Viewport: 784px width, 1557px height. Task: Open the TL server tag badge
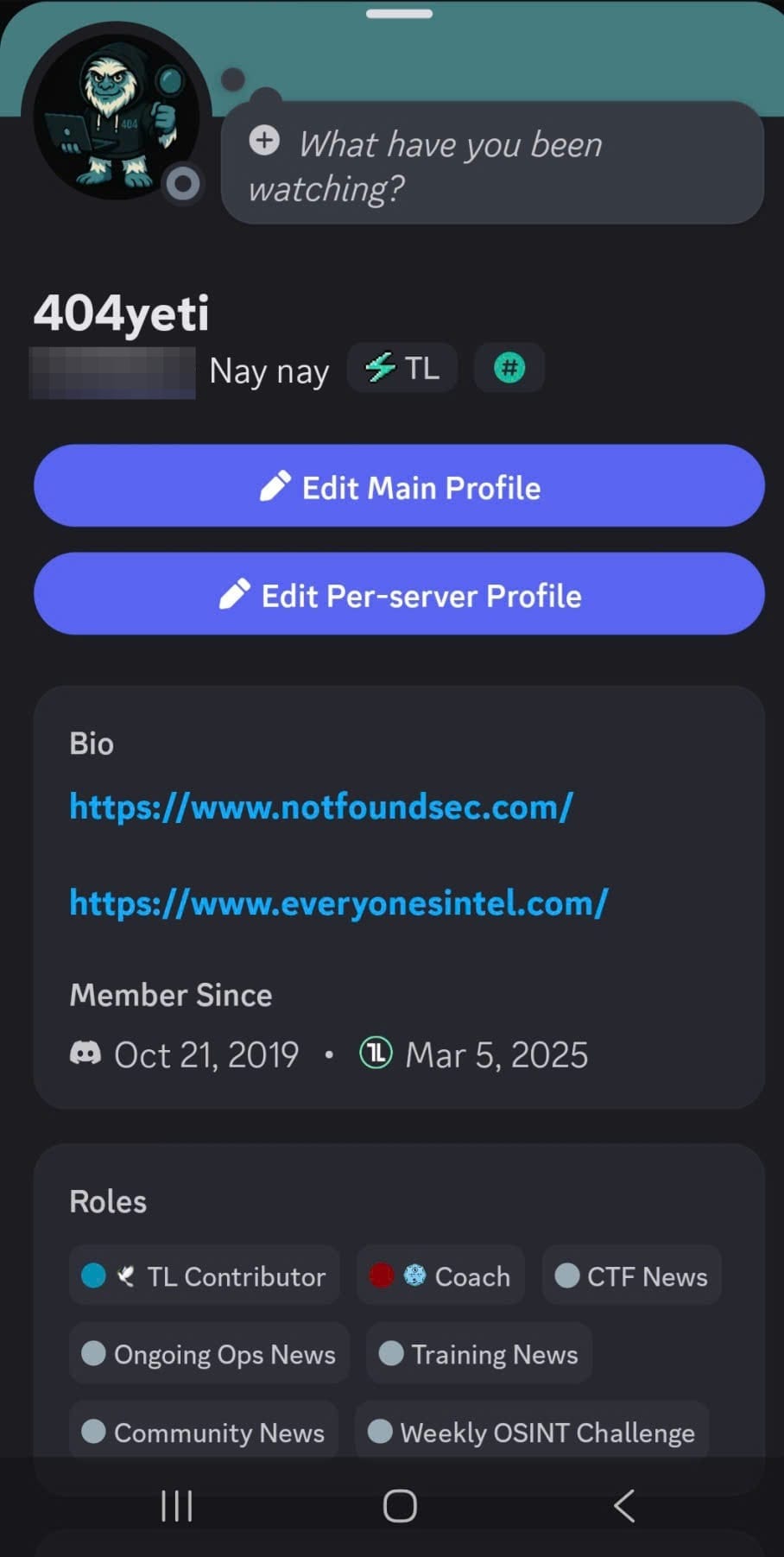[402, 369]
